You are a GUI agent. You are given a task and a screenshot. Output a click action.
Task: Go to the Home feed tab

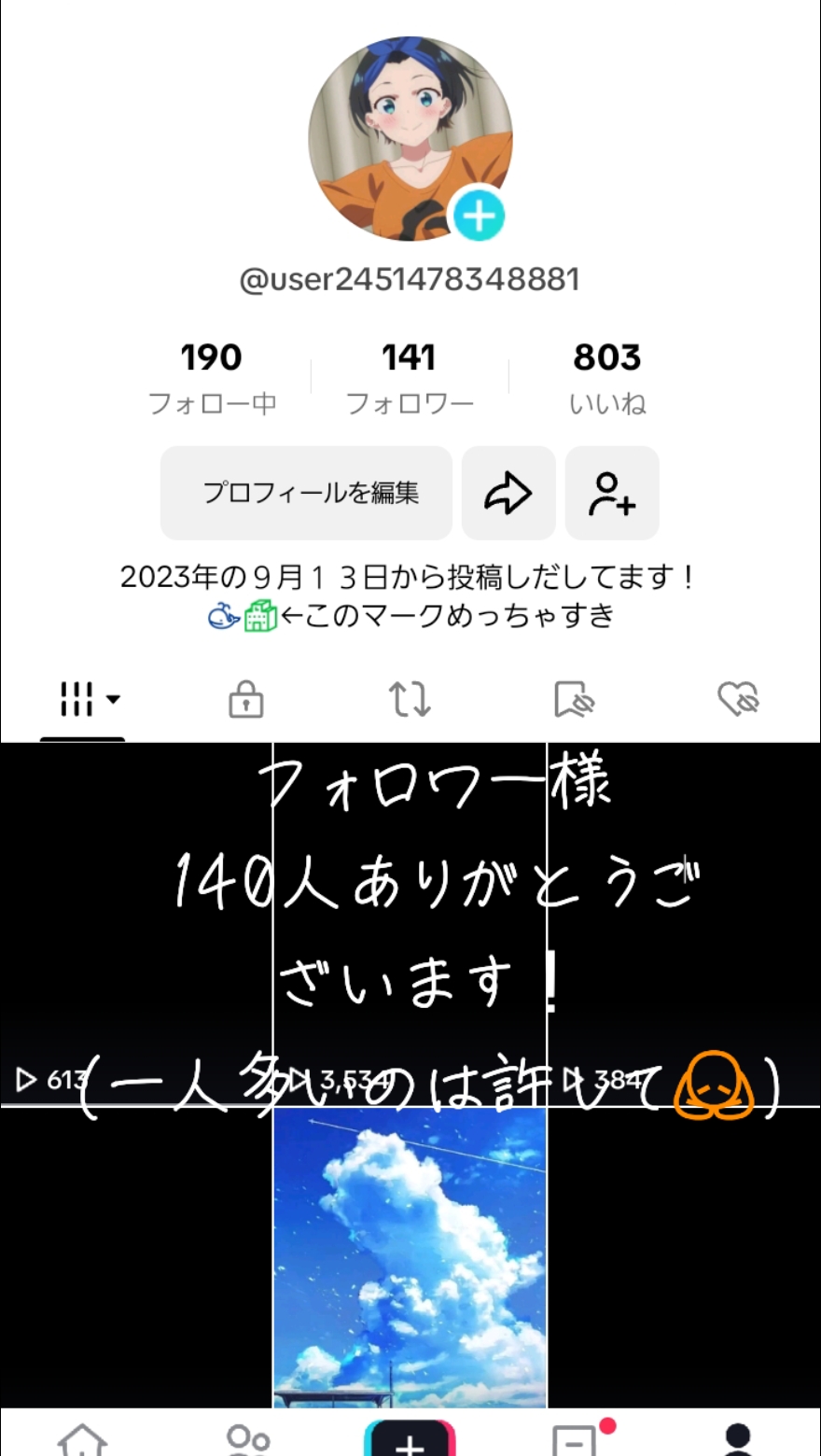coord(82,1439)
